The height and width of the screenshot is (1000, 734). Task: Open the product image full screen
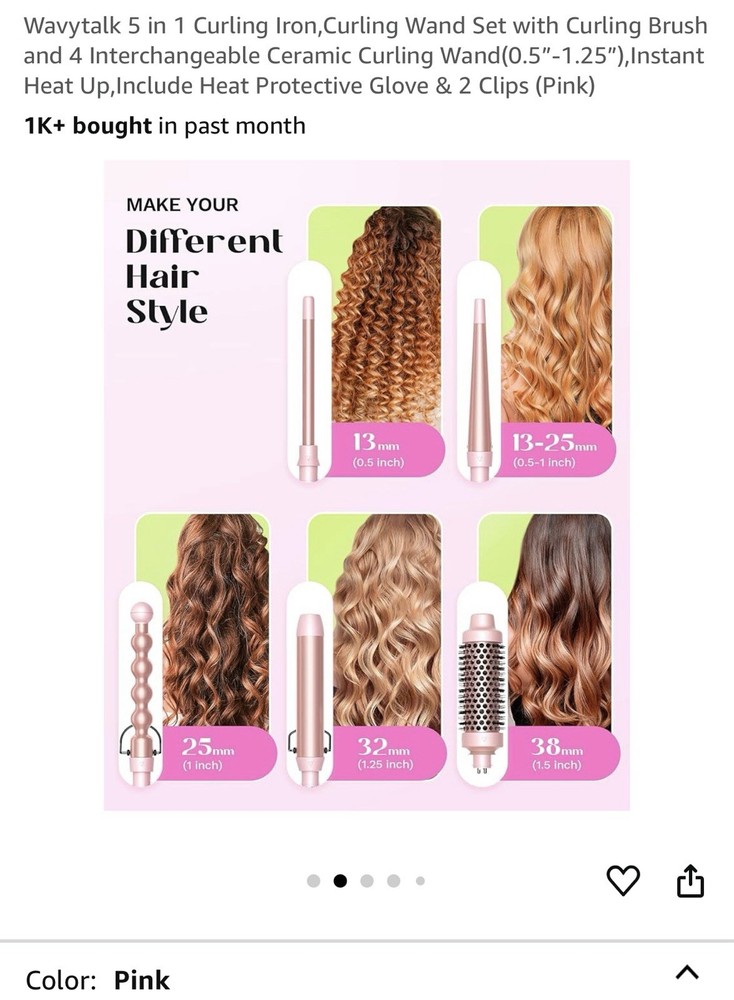click(367, 485)
